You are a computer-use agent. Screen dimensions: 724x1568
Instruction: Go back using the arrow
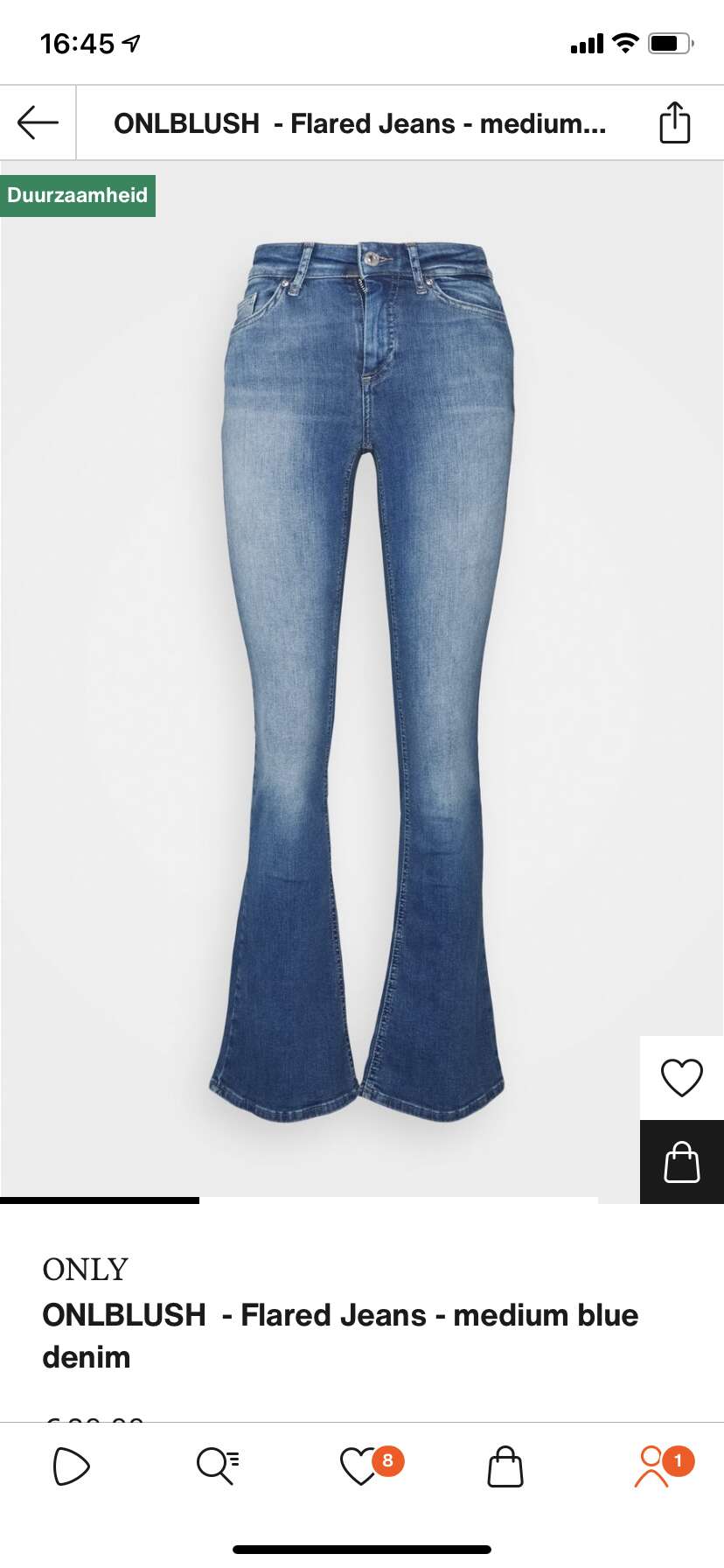38,123
